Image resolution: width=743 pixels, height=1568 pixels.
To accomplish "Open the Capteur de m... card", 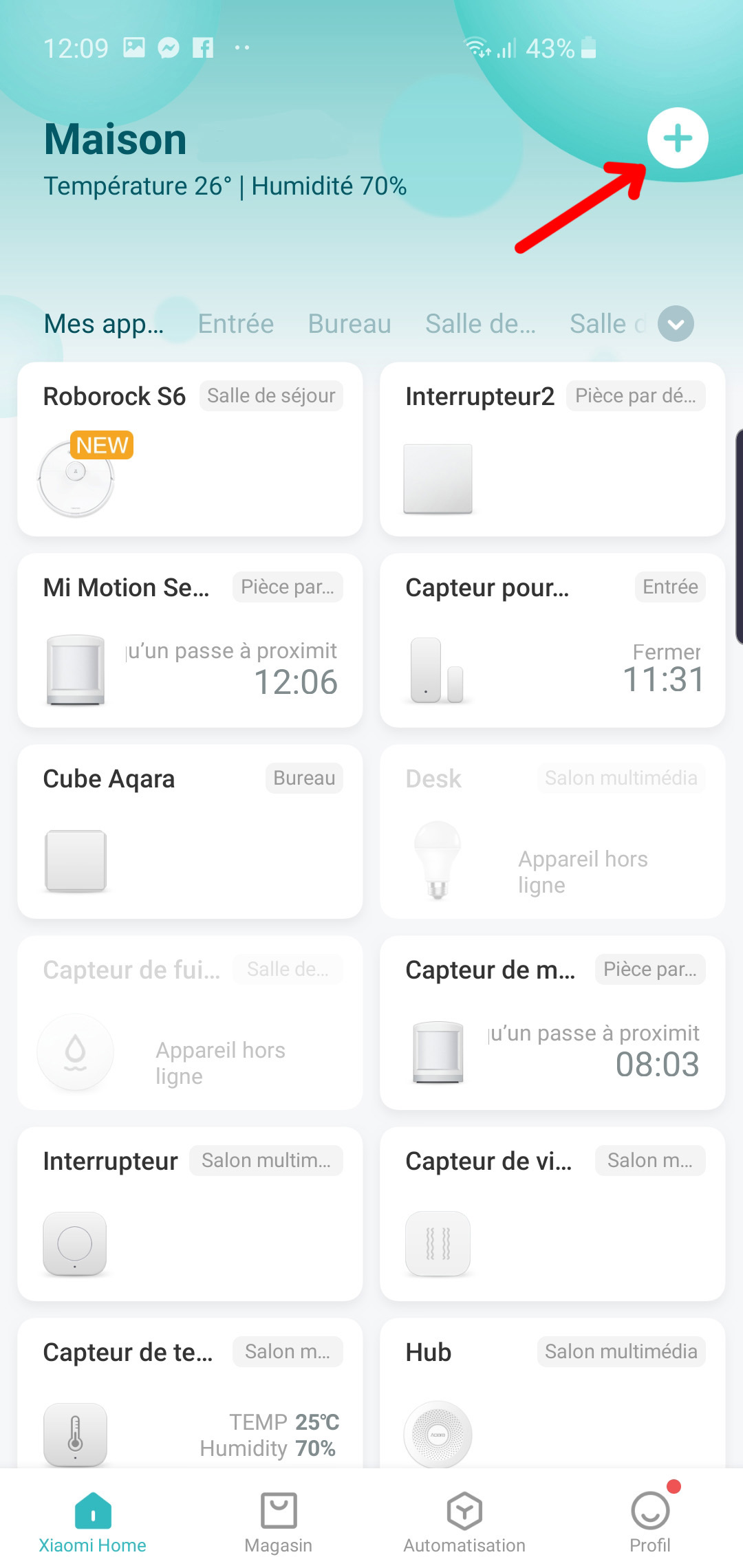I will [552, 1023].
